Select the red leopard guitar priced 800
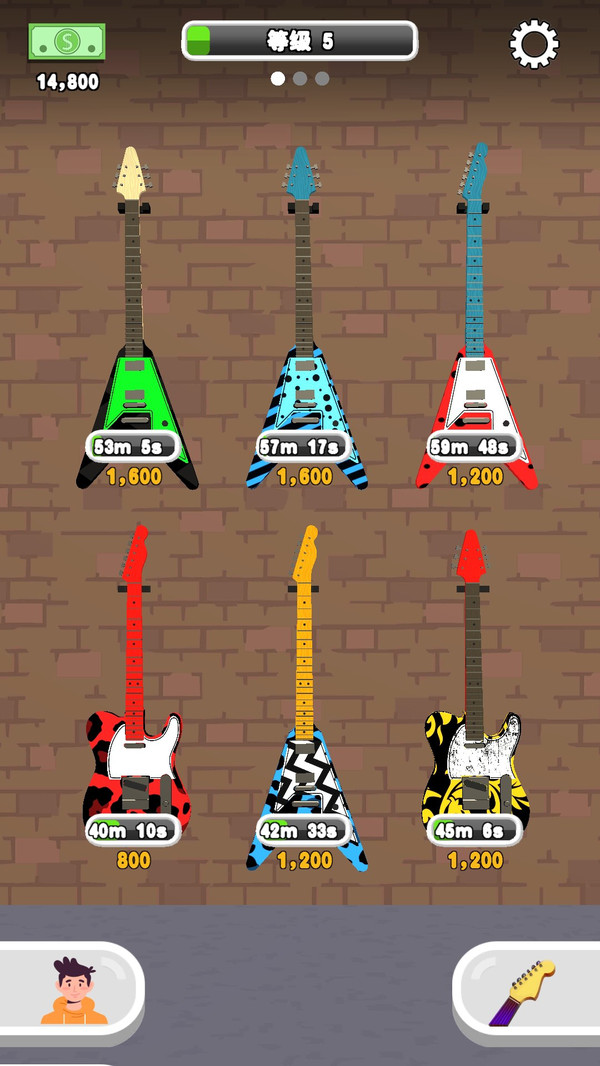 pyautogui.click(x=134, y=760)
